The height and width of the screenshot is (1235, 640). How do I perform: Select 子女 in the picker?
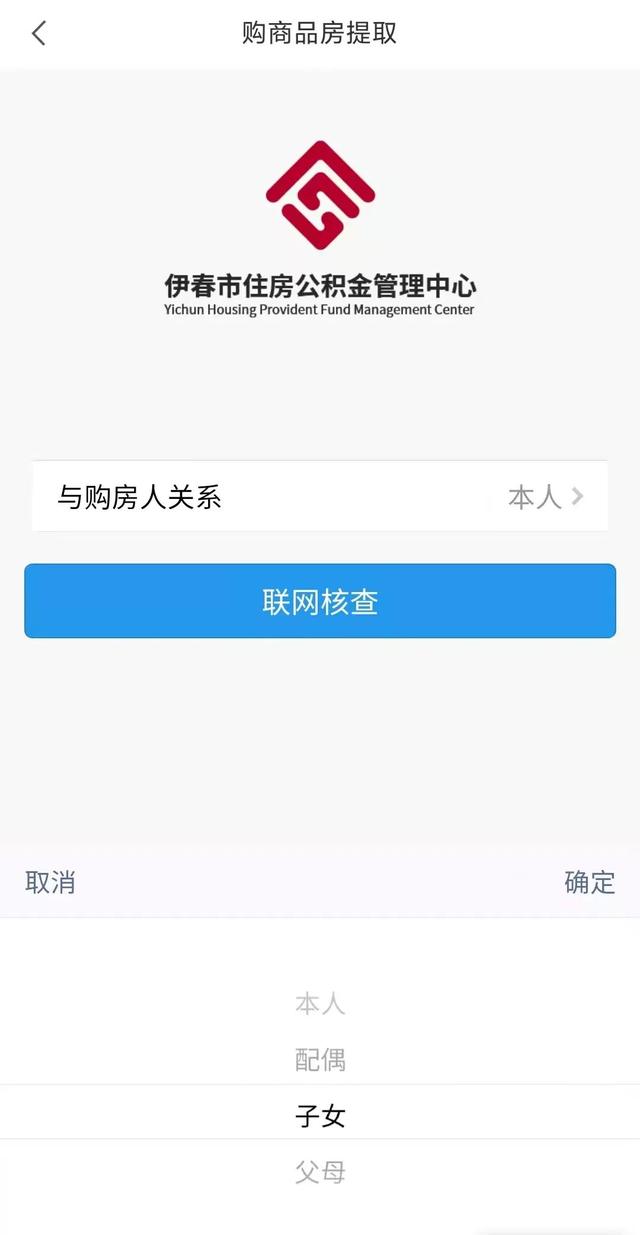[x=320, y=1116]
